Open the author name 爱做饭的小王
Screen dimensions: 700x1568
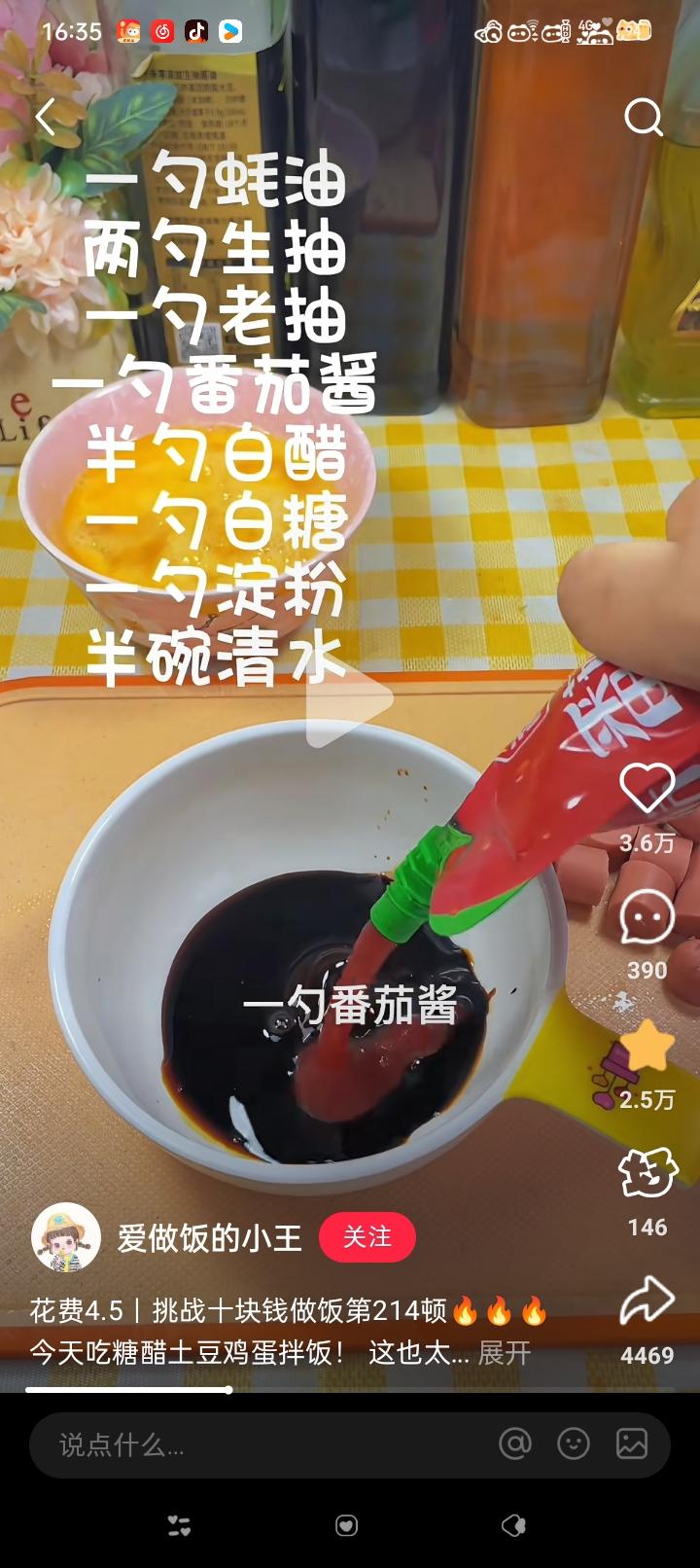210,1237
